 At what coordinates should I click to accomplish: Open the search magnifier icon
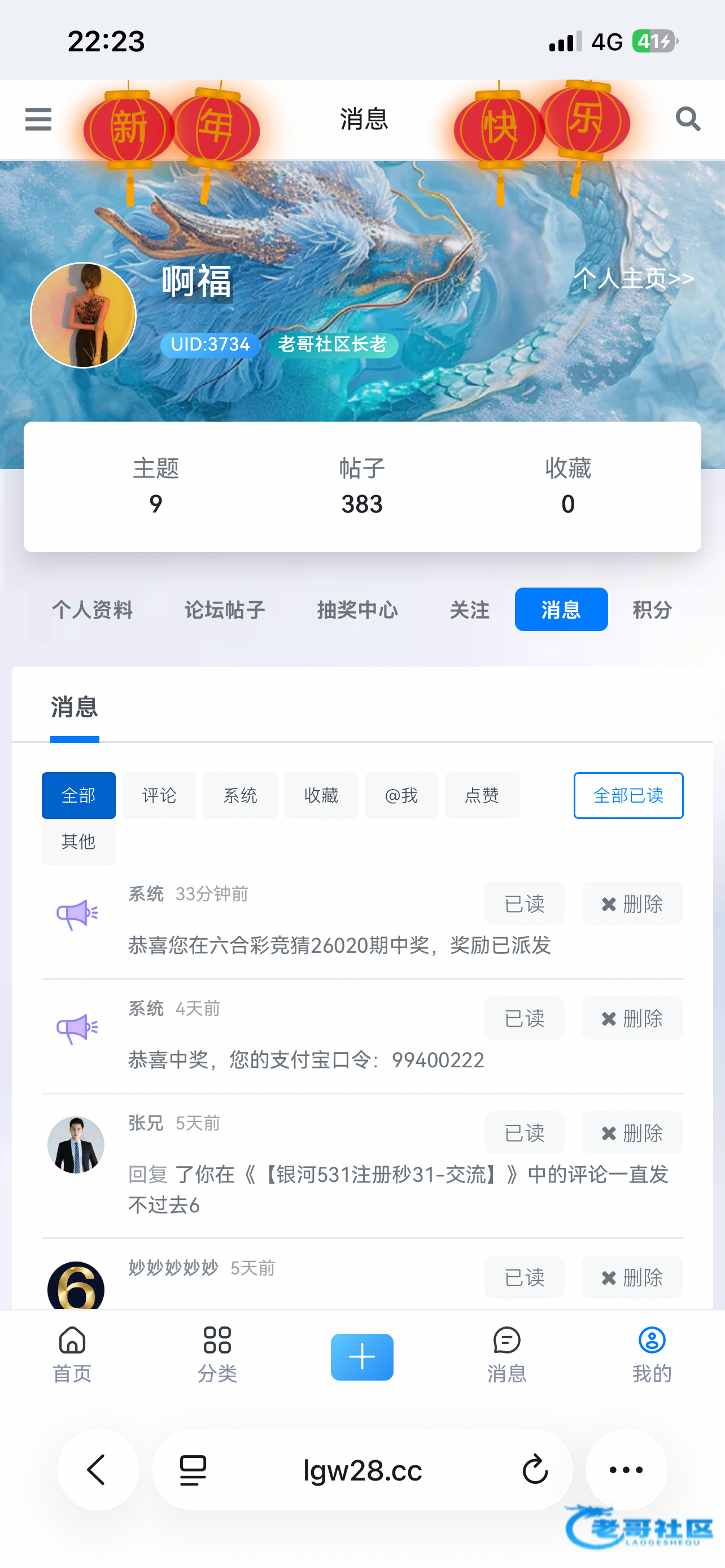(688, 119)
